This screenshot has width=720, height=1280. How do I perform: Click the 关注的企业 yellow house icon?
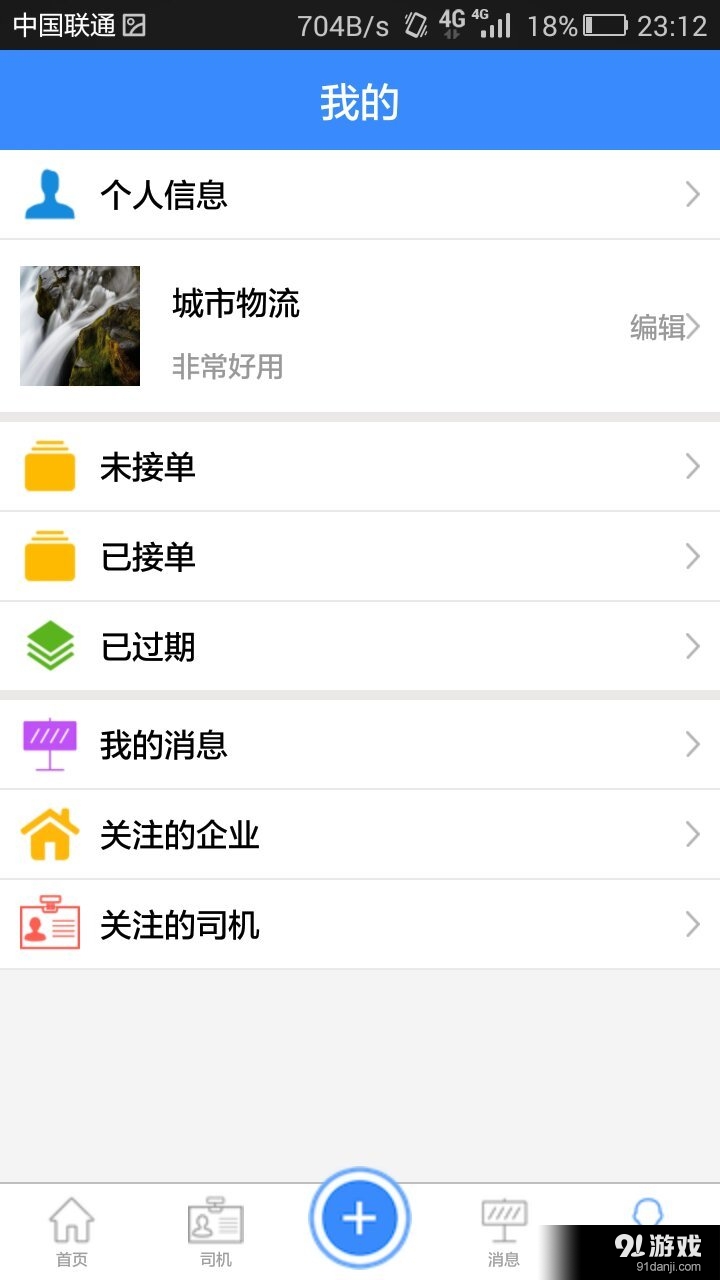click(47, 834)
